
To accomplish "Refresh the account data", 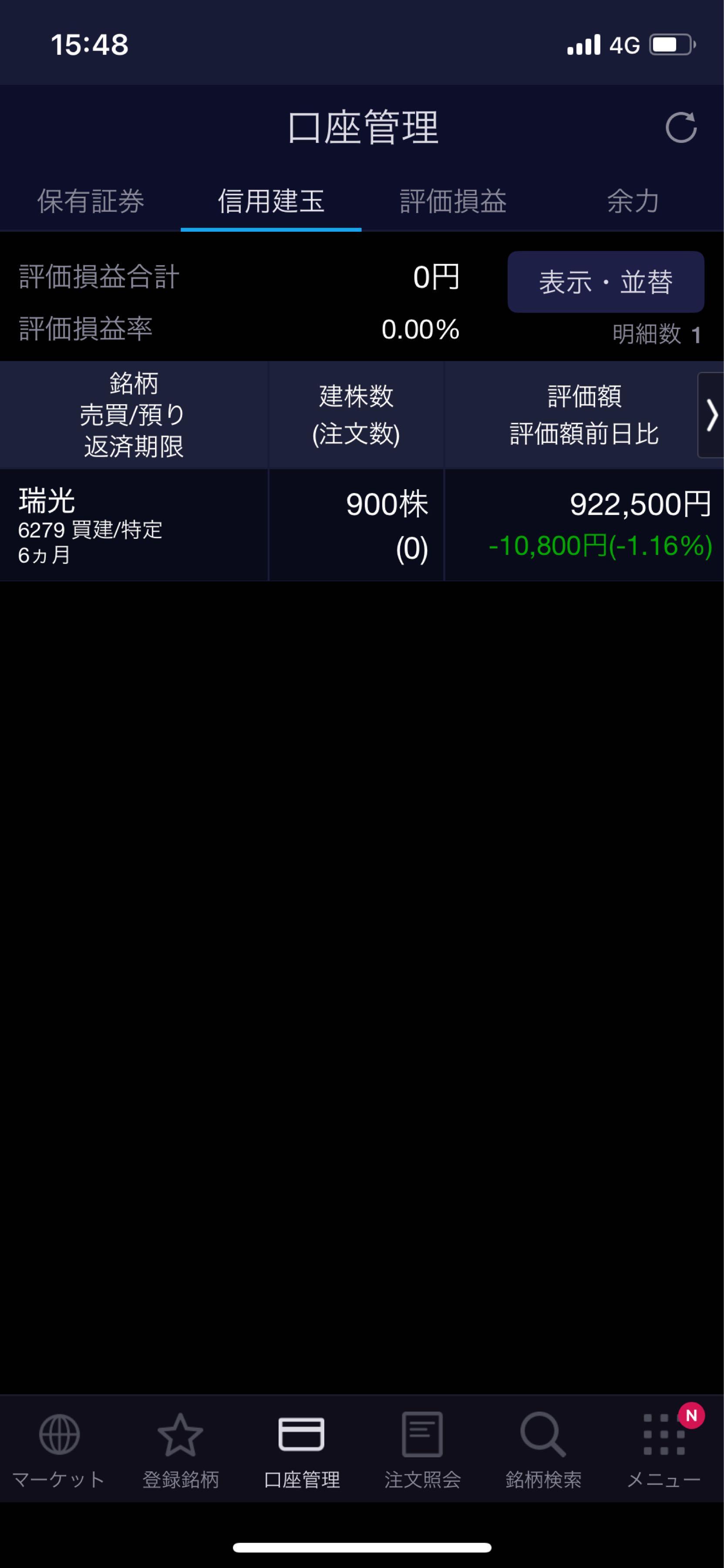I will coord(680,128).
